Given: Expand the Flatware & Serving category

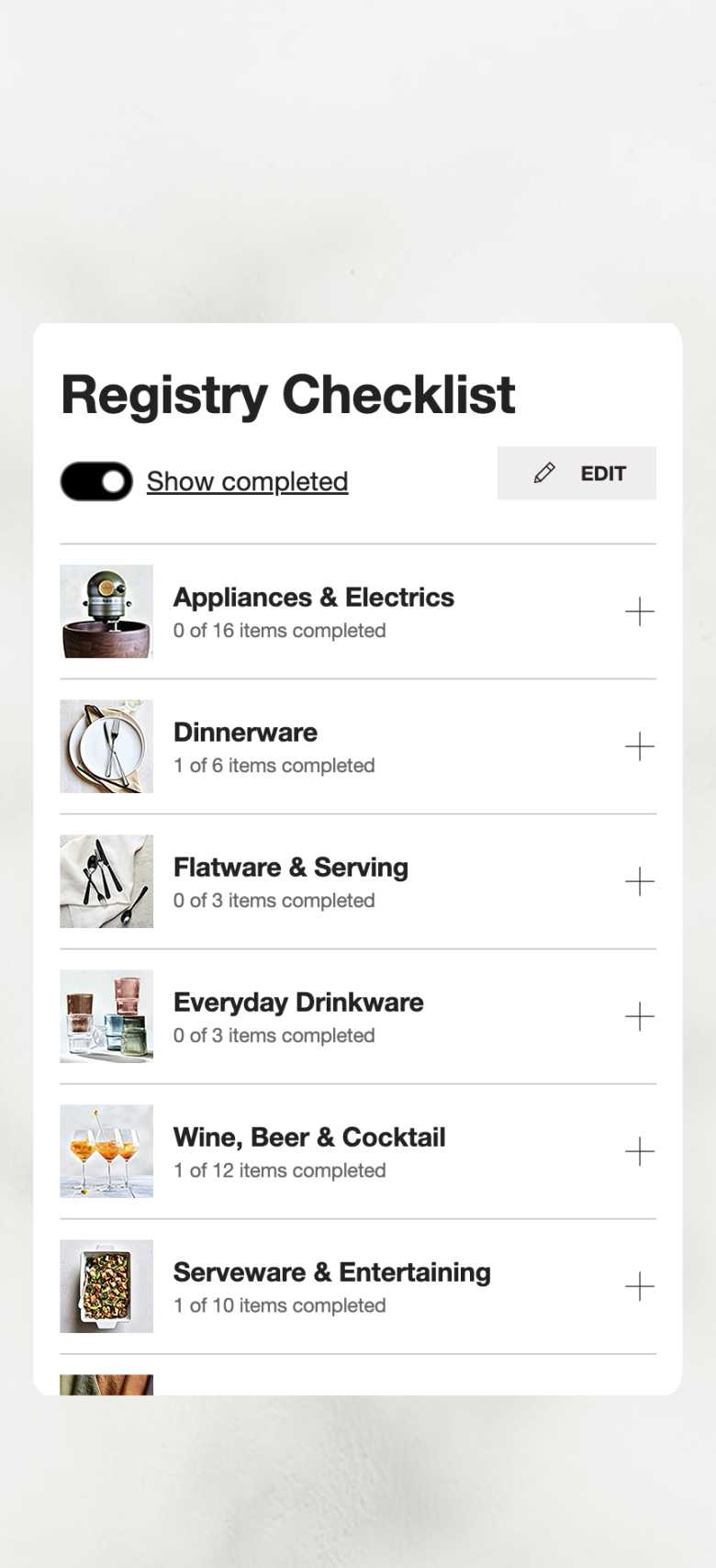Looking at the screenshot, I should coord(641,881).
